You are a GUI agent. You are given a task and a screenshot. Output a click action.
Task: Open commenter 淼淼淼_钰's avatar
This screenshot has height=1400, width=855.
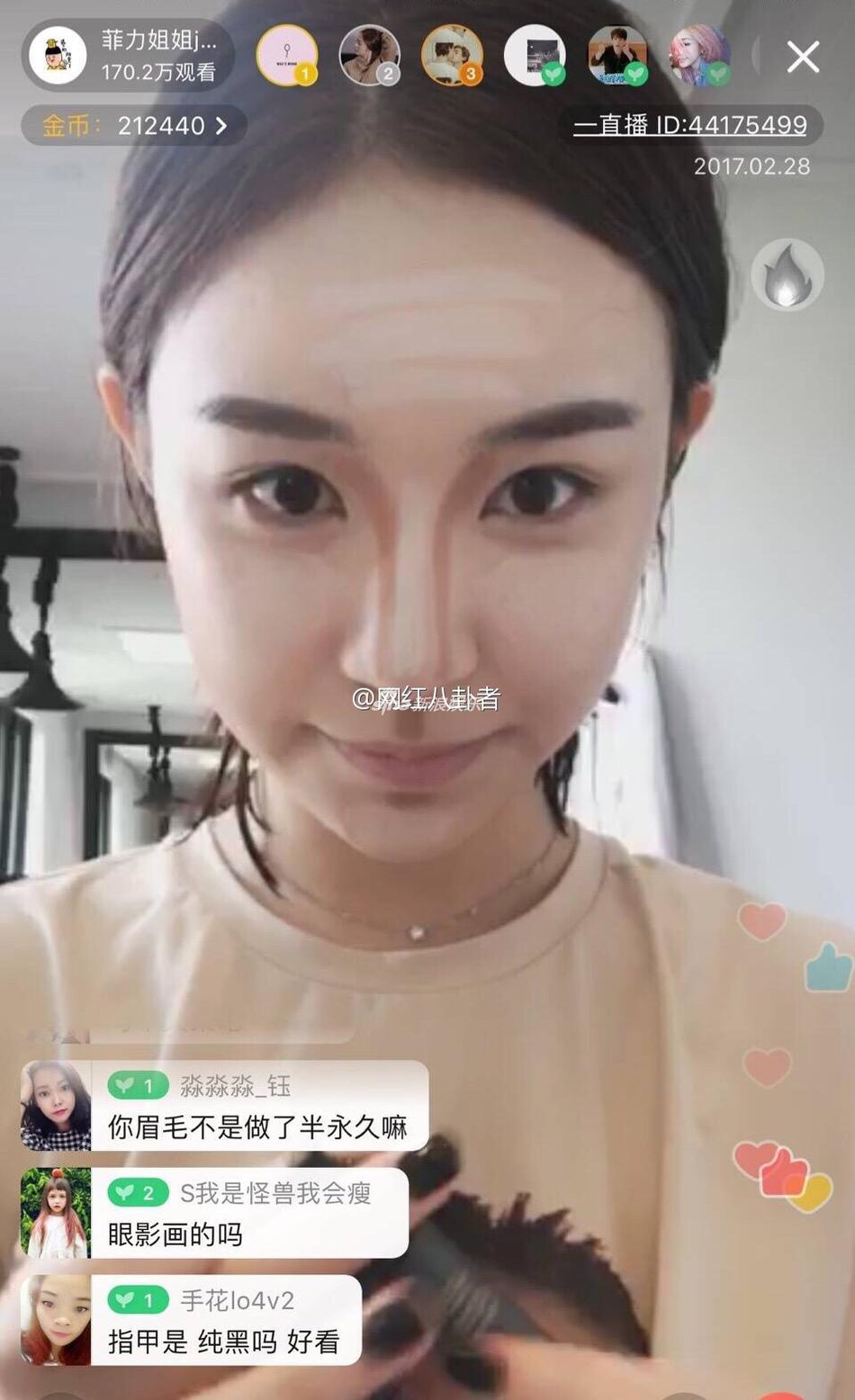pos(56,1105)
